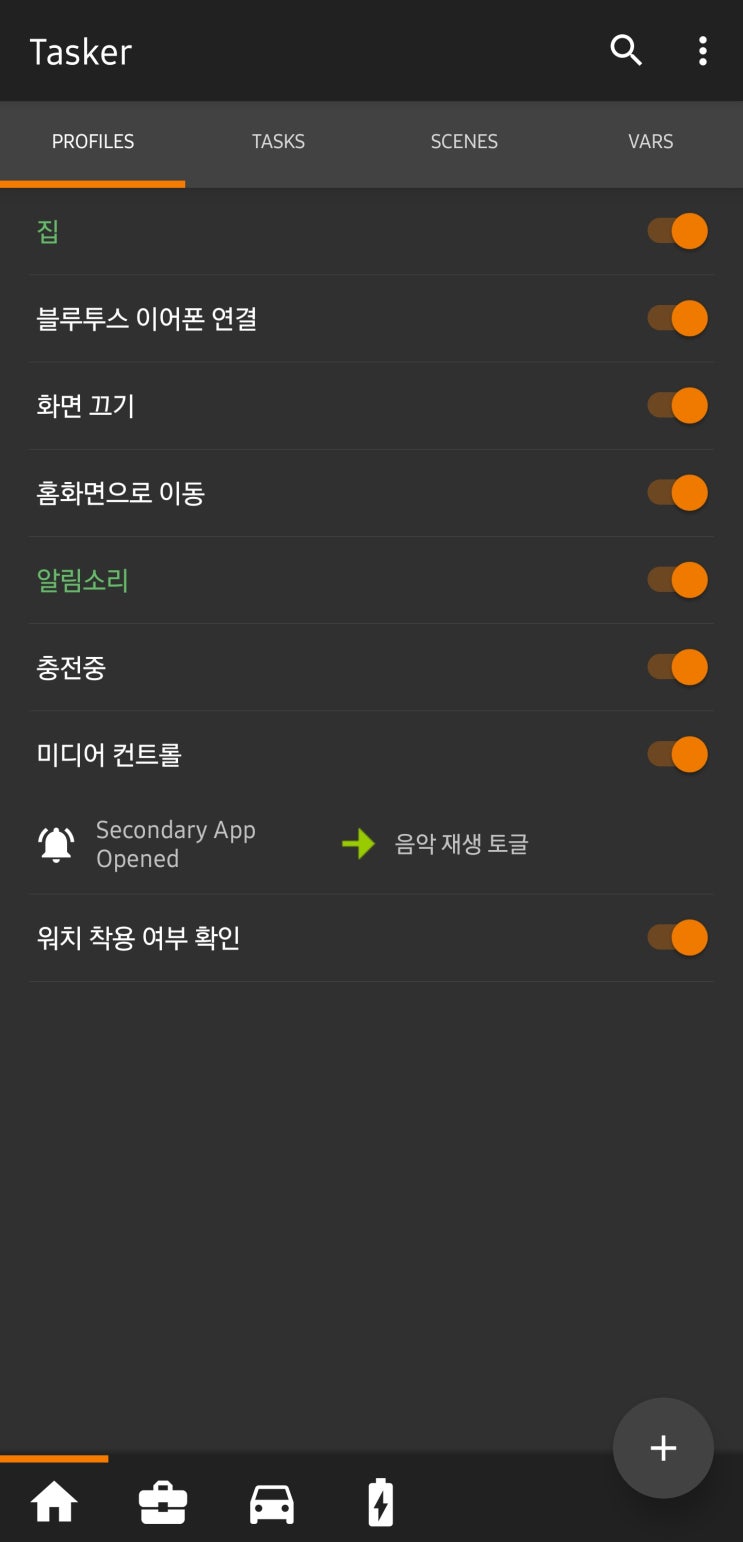Switch to the TASKS tab
This screenshot has height=1542, width=743.
point(278,141)
